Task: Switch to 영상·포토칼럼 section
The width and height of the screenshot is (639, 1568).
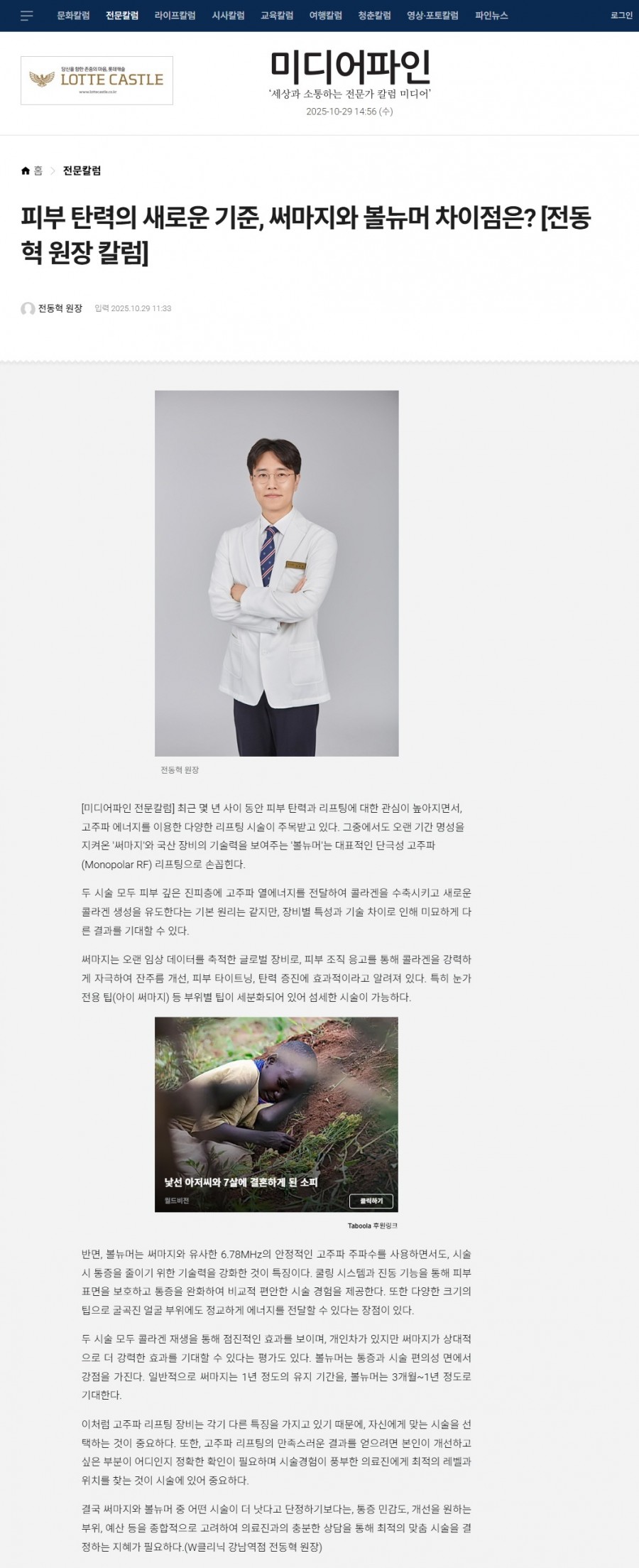Action: [x=432, y=16]
